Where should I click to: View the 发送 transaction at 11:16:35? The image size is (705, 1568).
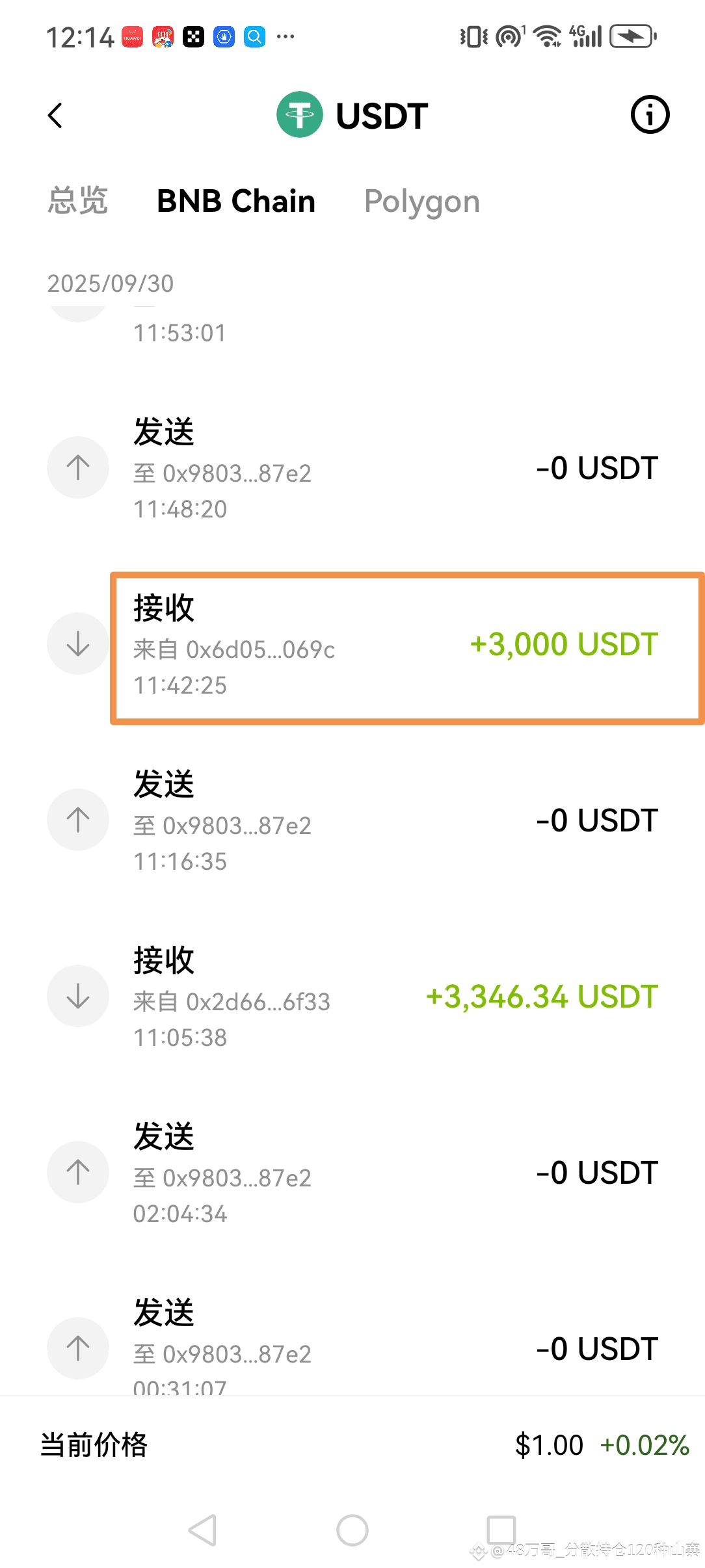point(352,820)
